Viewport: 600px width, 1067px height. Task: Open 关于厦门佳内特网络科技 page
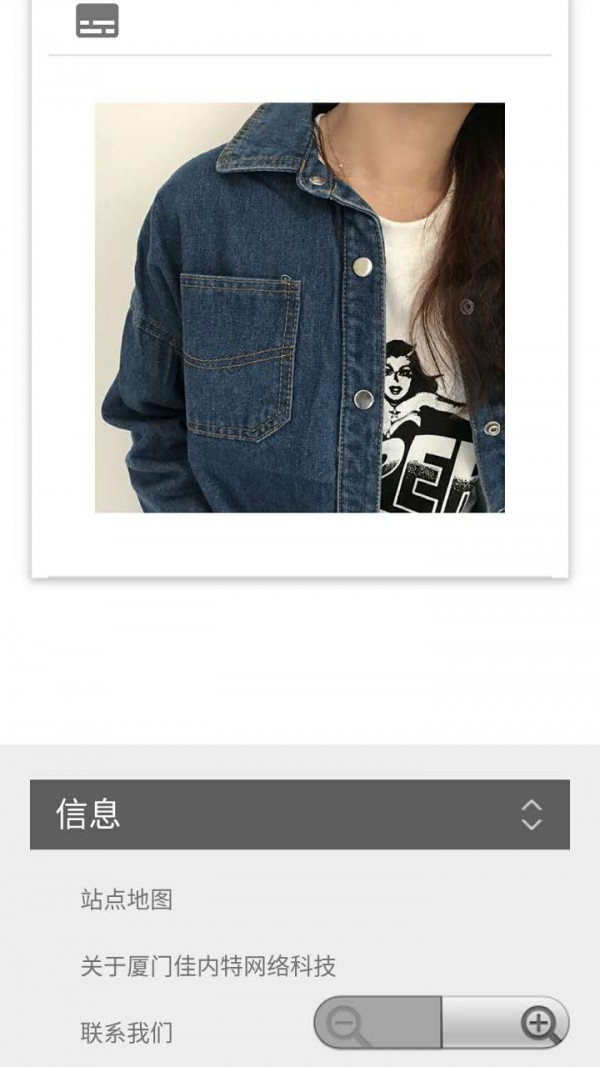(x=208, y=966)
